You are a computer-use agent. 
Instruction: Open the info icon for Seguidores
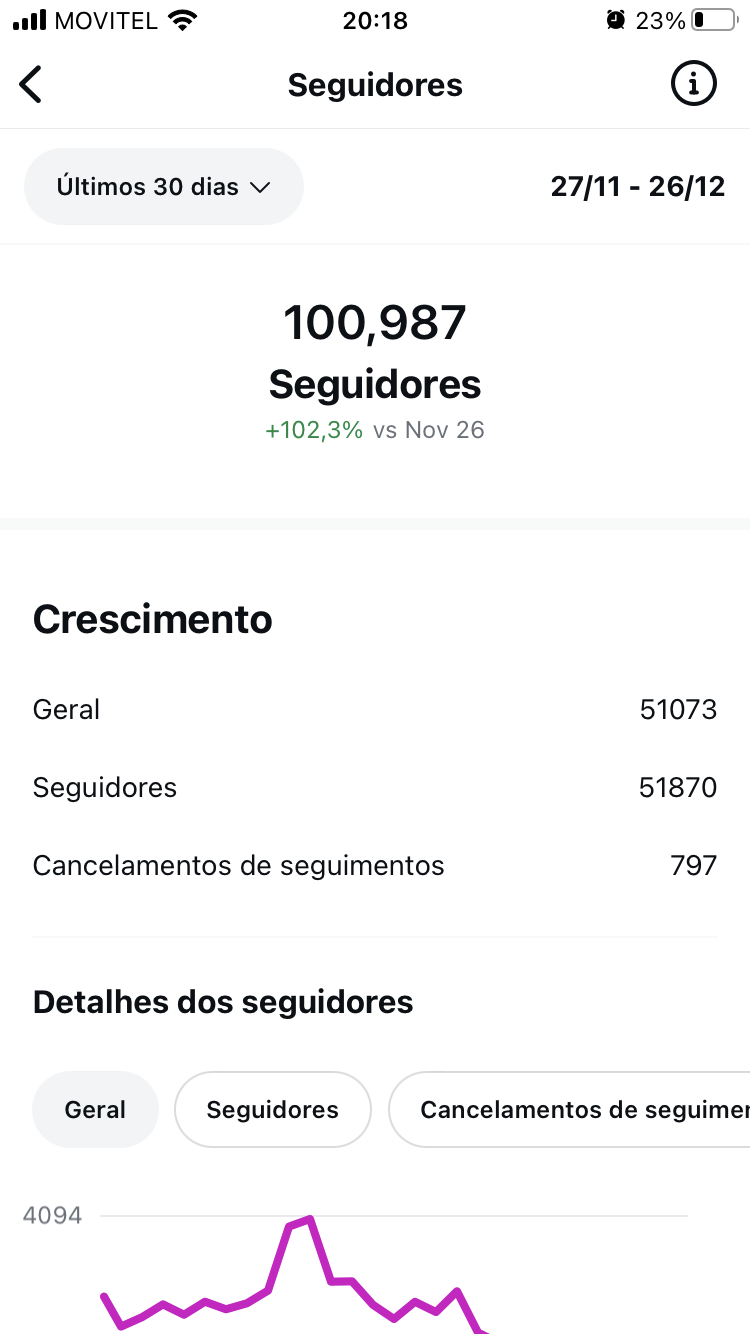pyautogui.click(x=693, y=85)
